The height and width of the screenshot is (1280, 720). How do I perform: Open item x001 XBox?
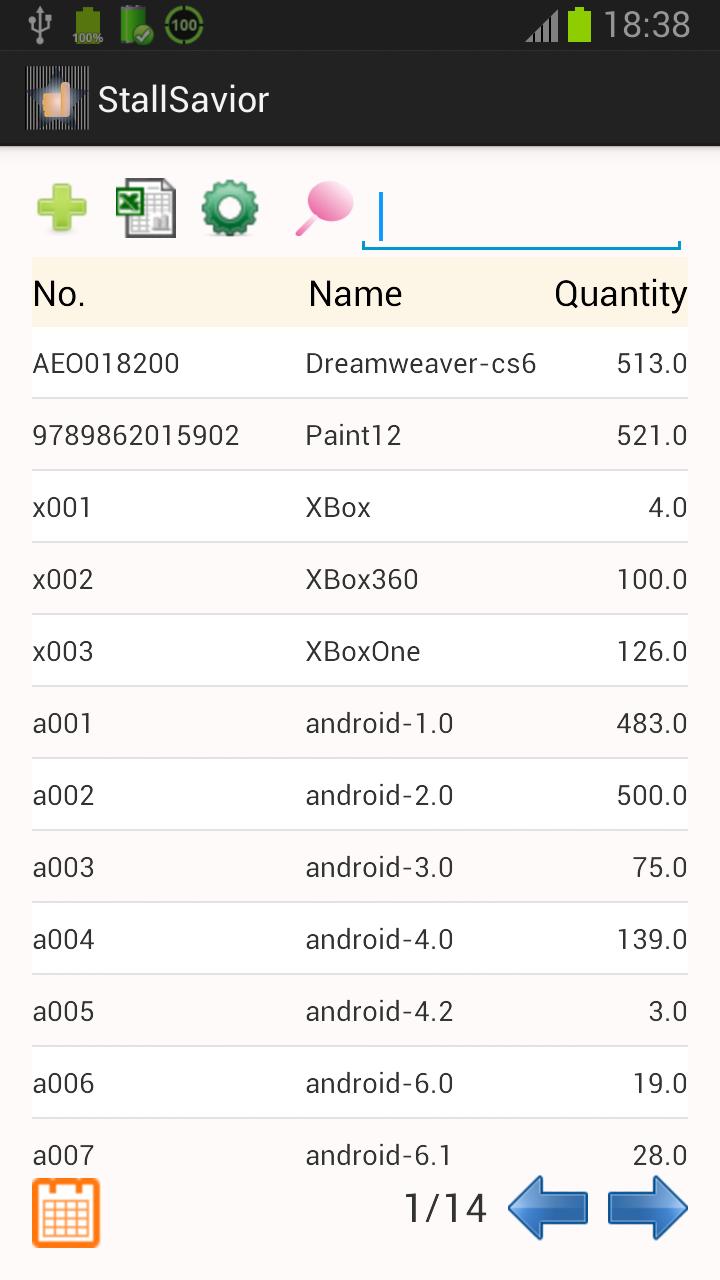(360, 507)
